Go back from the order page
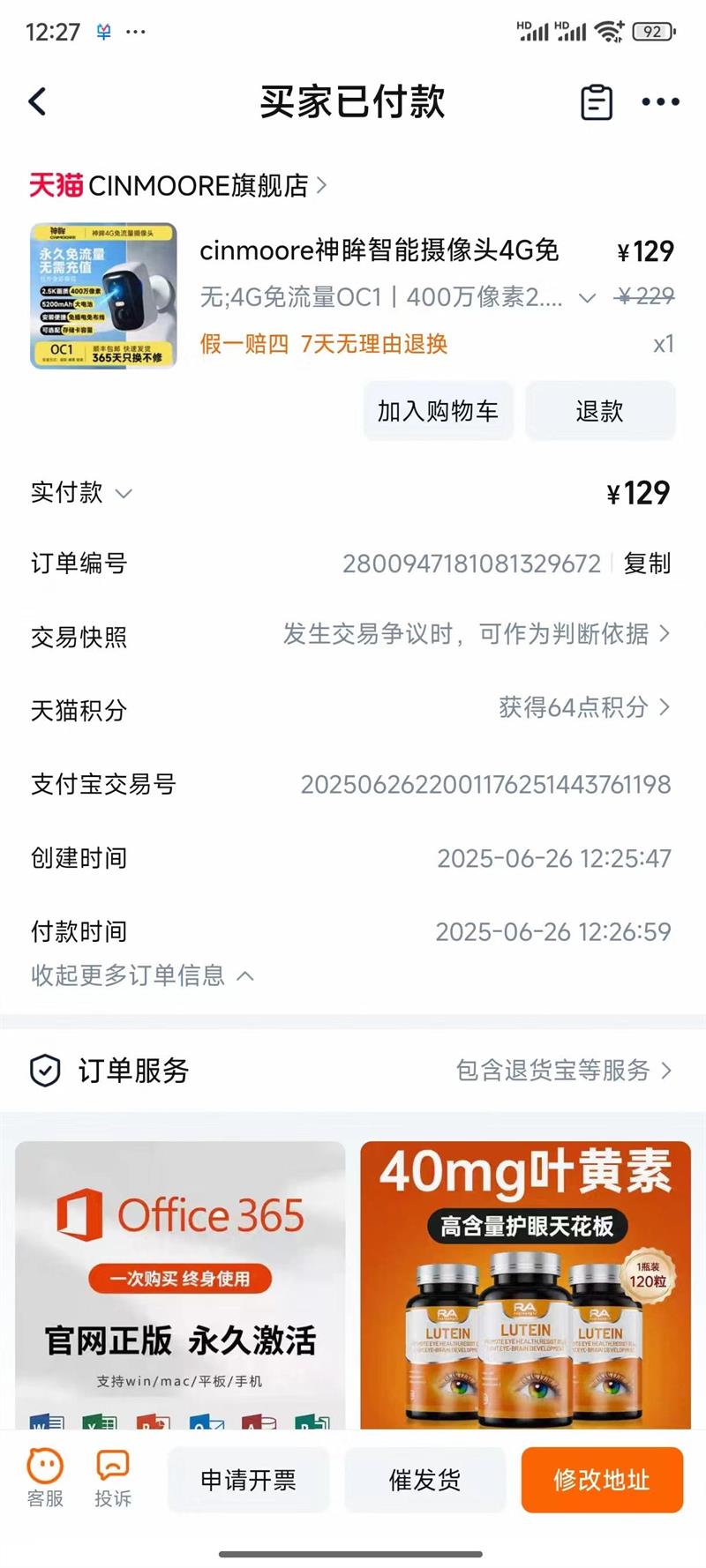 pos(38,102)
